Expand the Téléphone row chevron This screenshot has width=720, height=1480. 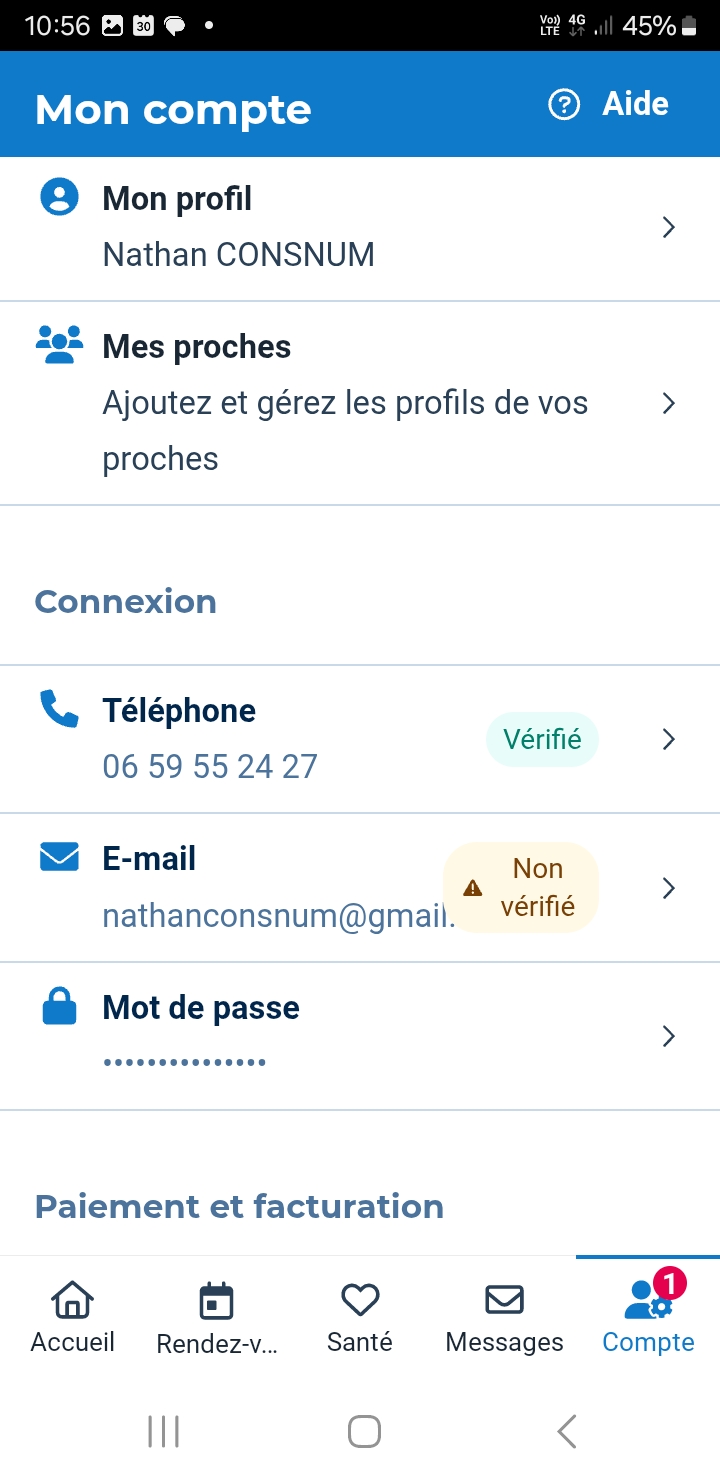(x=668, y=739)
